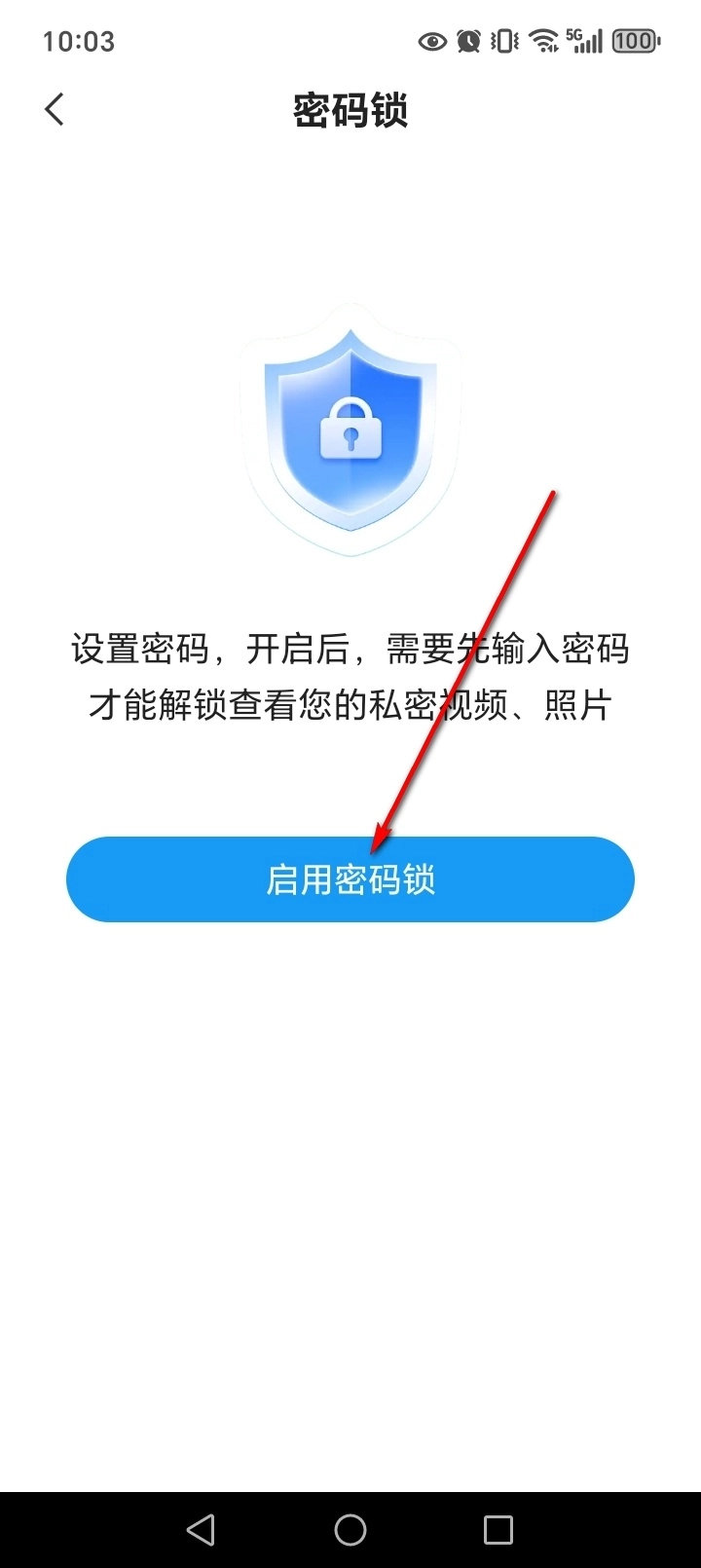Go back from the 密码锁 page
Viewport: 701px width, 1568px height.
click(55, 109)
